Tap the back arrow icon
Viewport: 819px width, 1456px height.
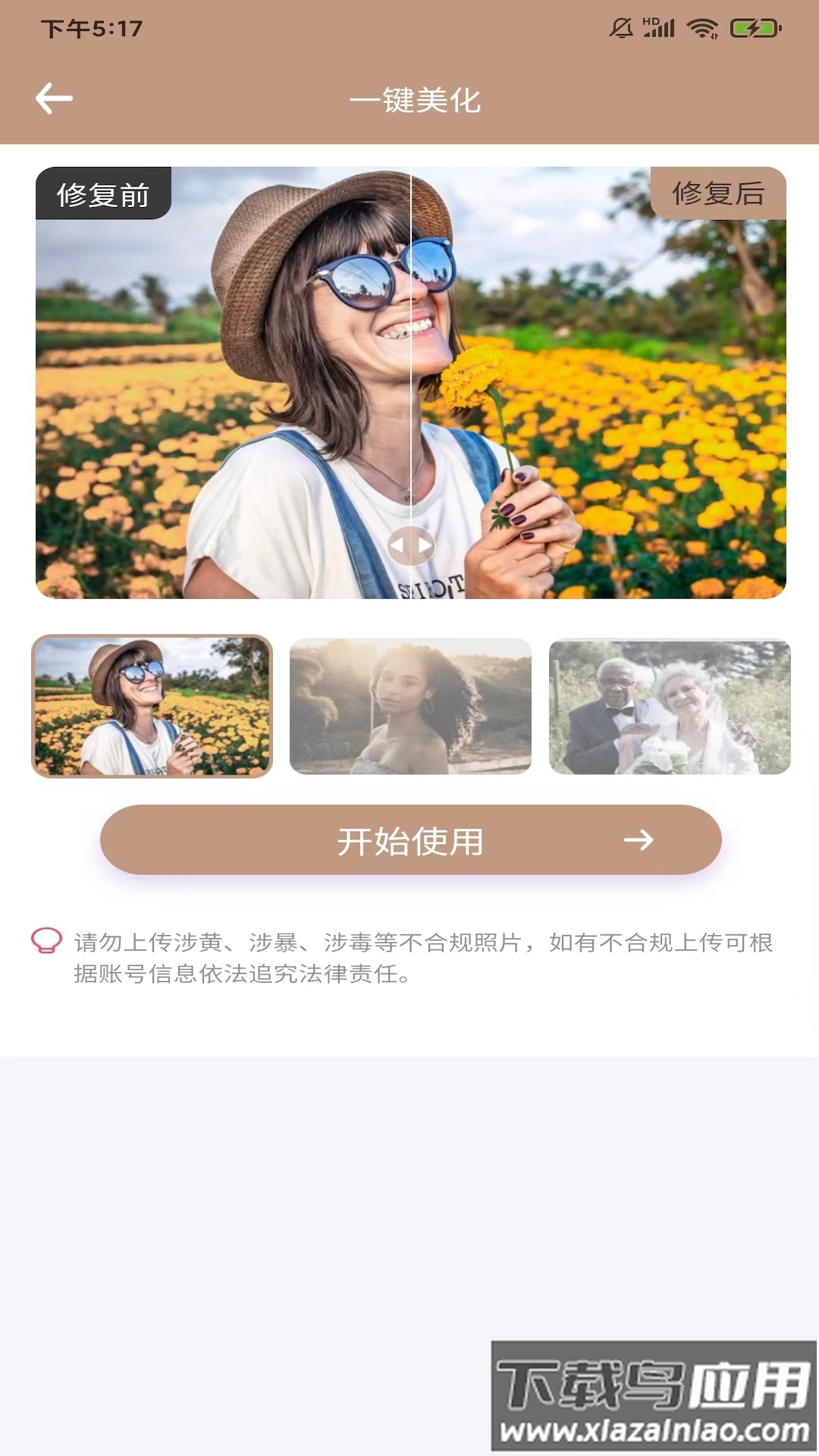pyautogui.click(x=53, y=99)
